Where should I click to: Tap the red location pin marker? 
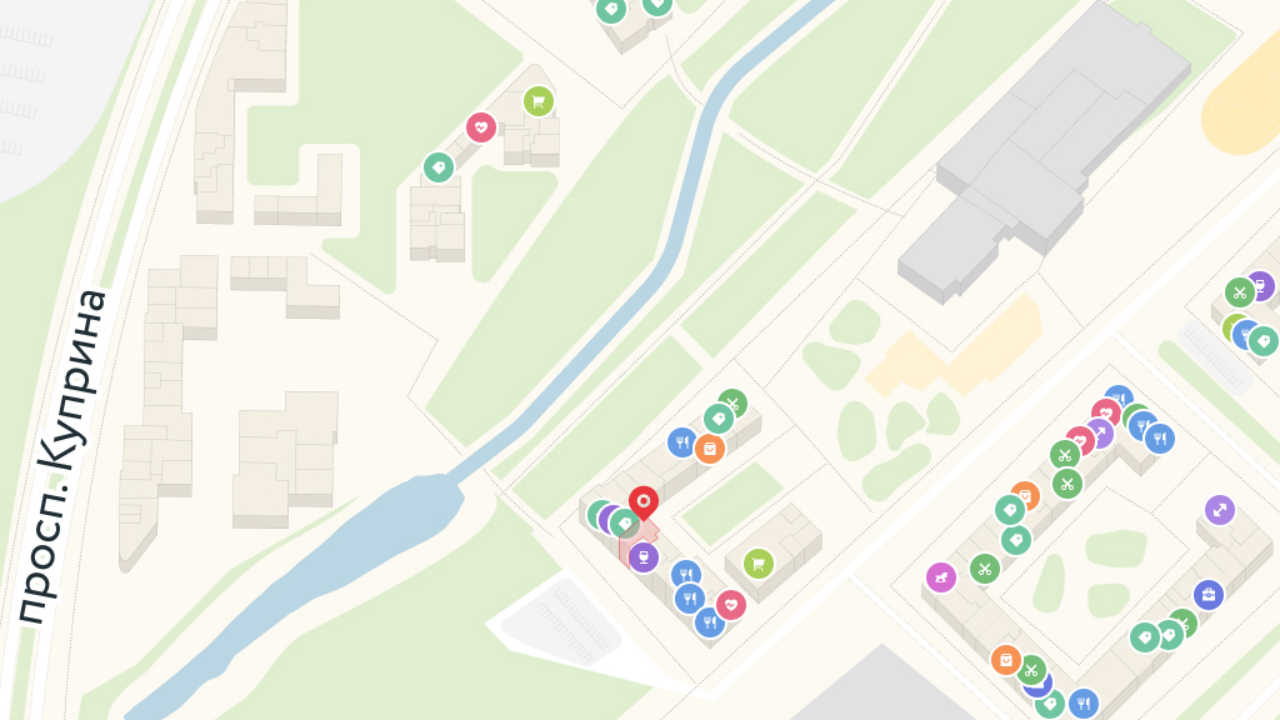(x=644, y=502)
